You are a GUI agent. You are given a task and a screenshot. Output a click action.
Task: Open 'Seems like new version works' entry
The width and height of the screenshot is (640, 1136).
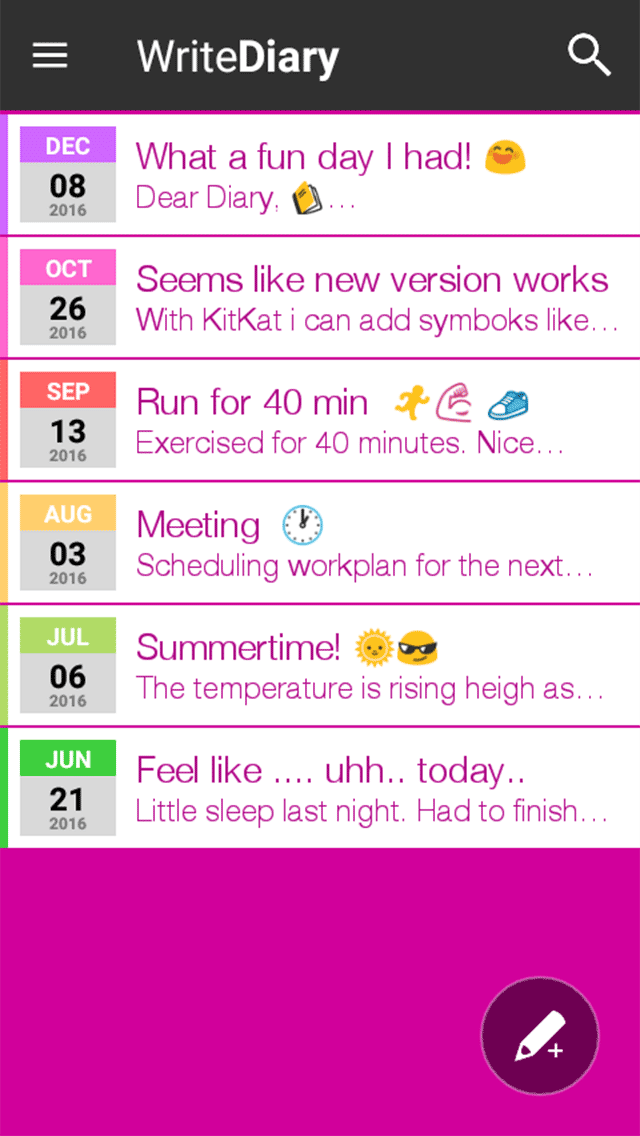(x=320, y=297)
